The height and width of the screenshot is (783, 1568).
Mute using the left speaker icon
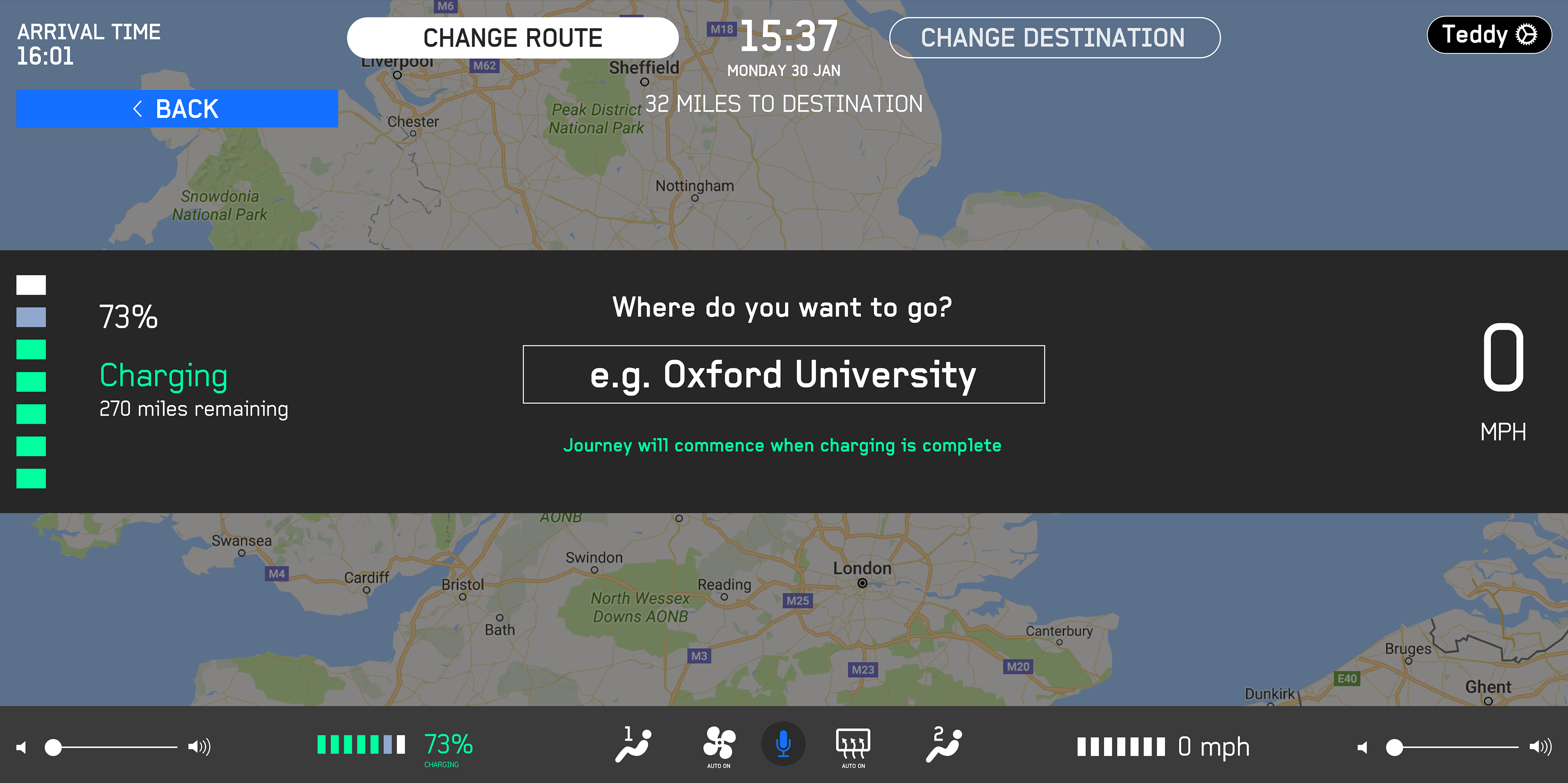click(x=21, y=747)
